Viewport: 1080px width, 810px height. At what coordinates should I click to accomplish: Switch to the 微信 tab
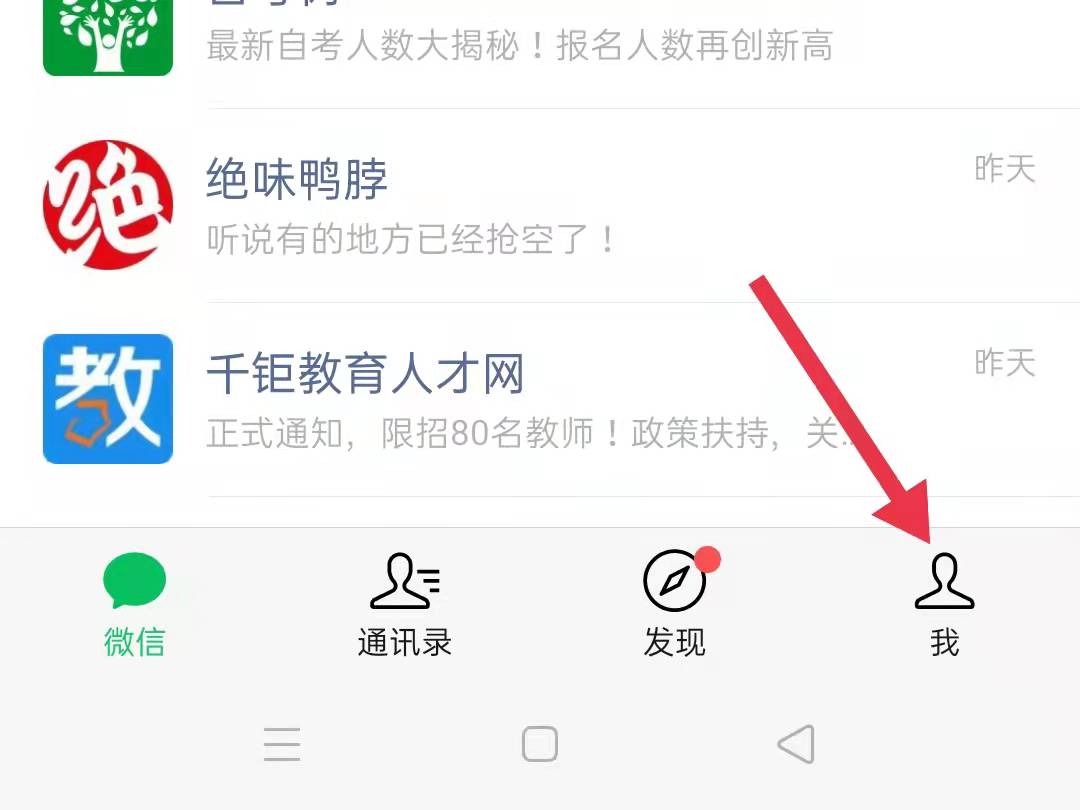134,605
